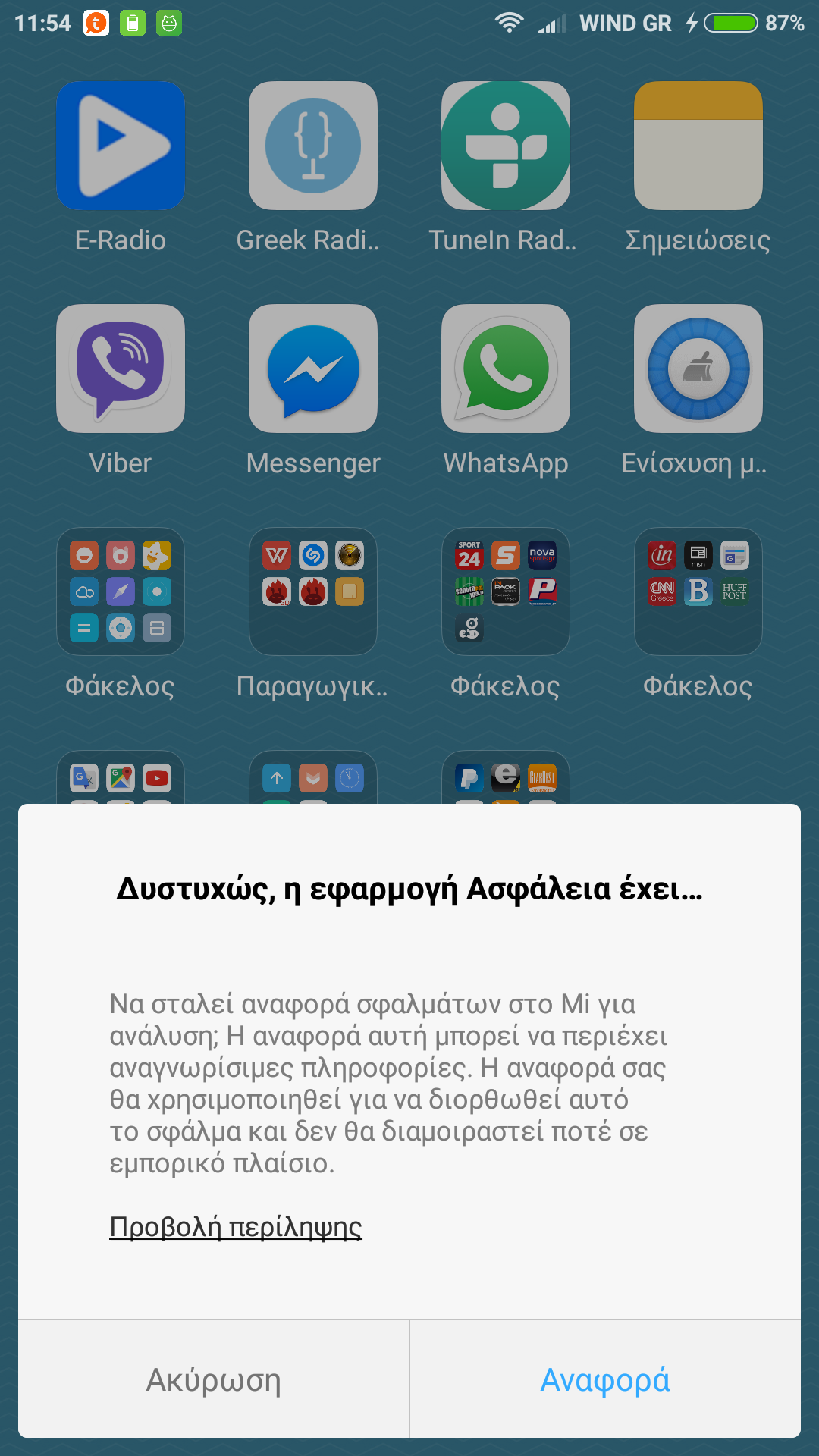Tap Ακύρωση to cancel the report
The width and height of the screenshot is (819, 1456).
click(x=214, y=1379)
